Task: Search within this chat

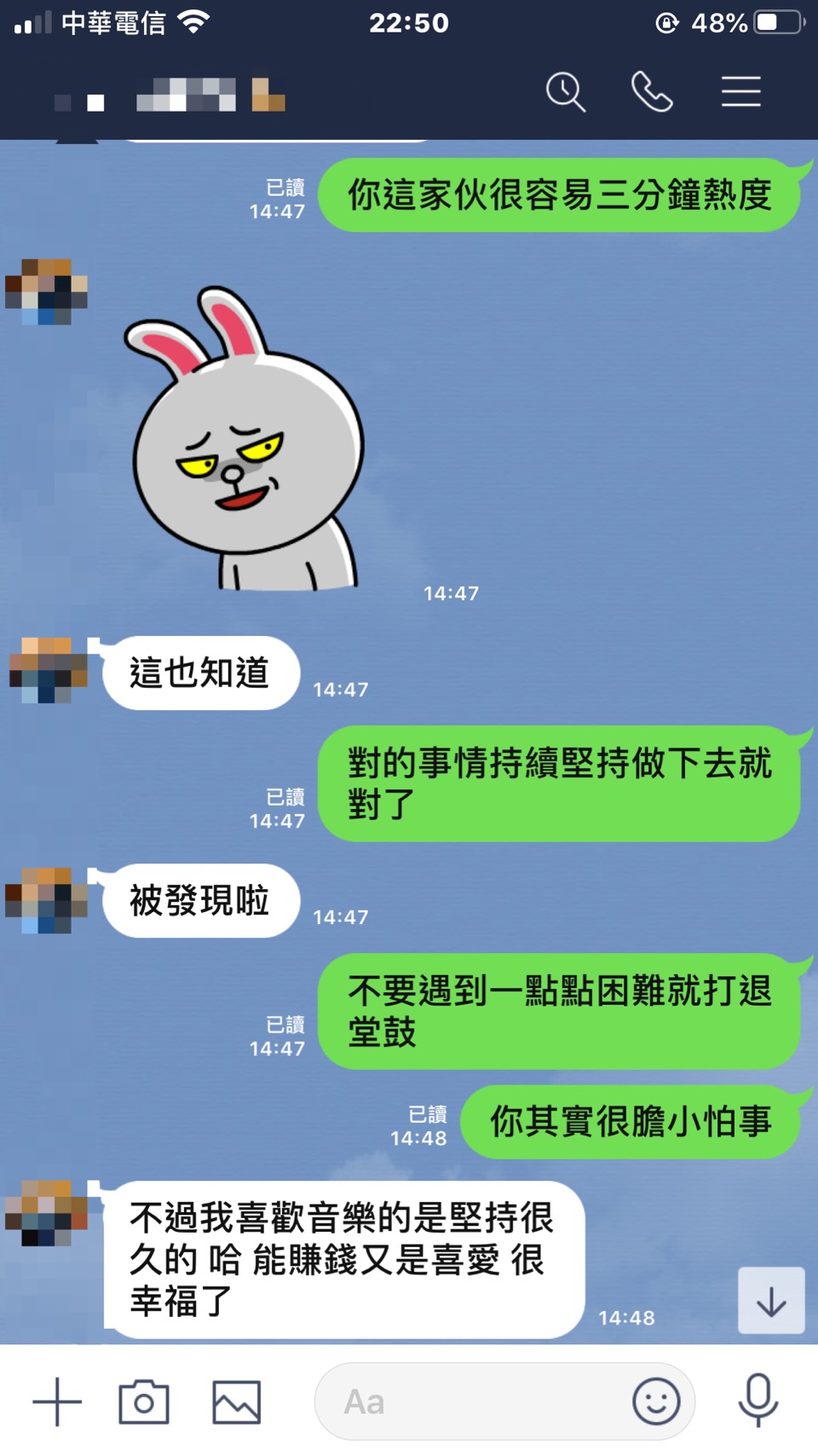Action: tap(566, 92)
